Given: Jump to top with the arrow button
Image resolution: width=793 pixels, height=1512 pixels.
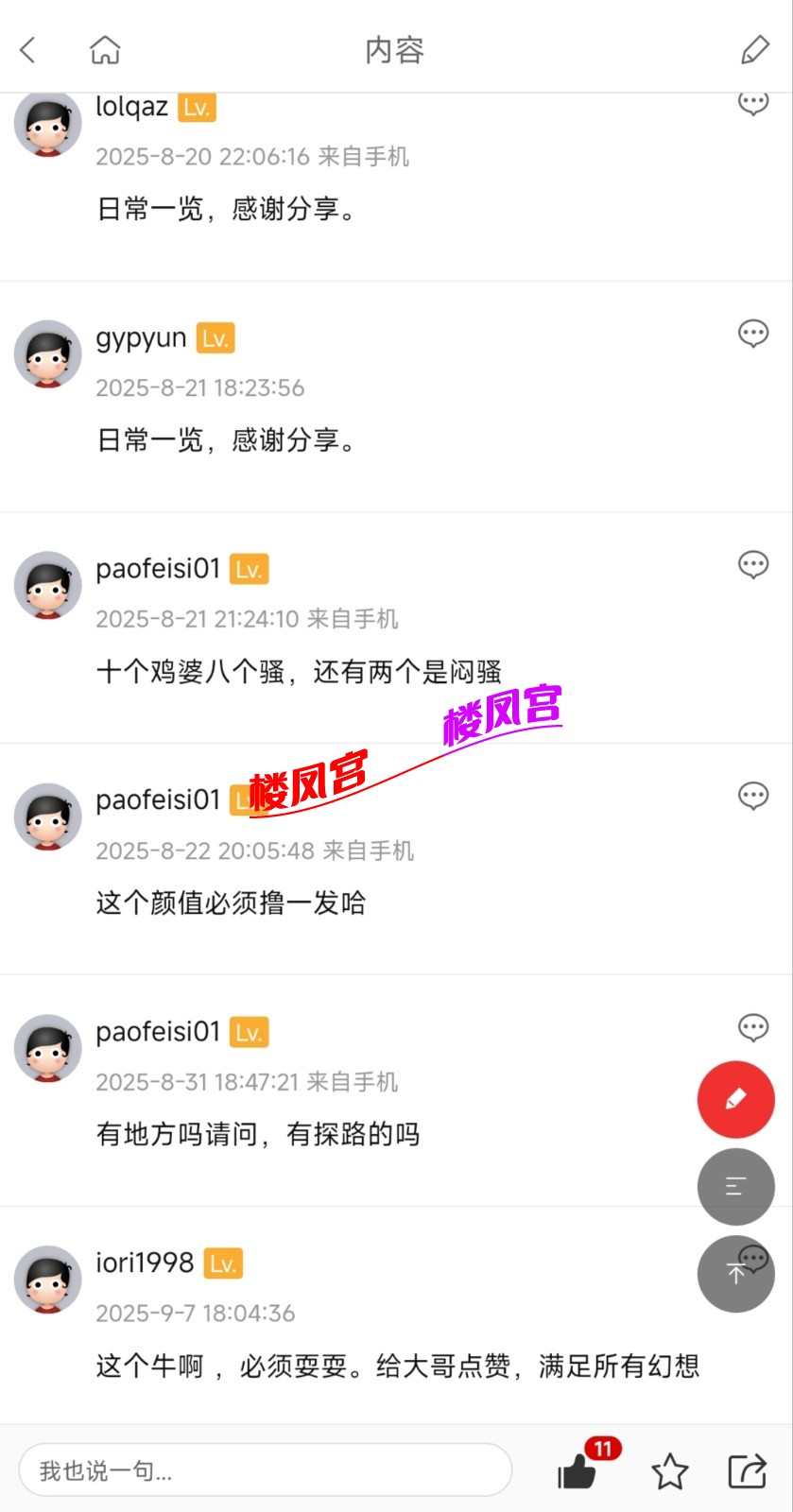Looking at the screenshot, I should click(735, 1274).
